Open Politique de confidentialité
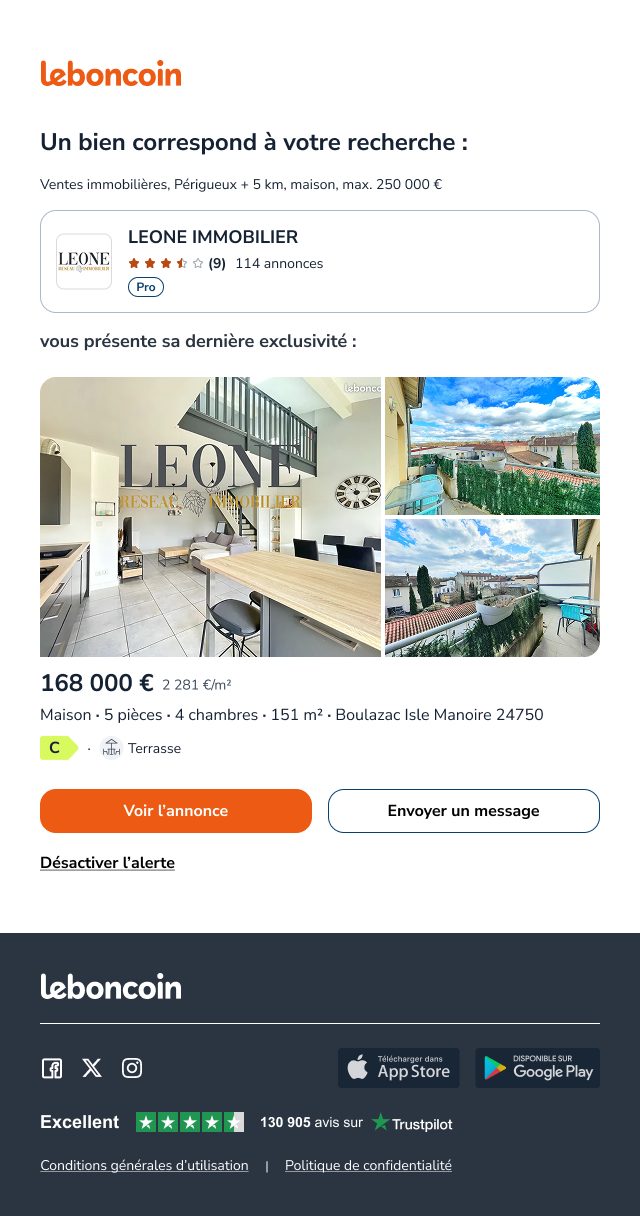Image resolution: width=640 pixels, height=1216 pixels. tap(368, 1165)
